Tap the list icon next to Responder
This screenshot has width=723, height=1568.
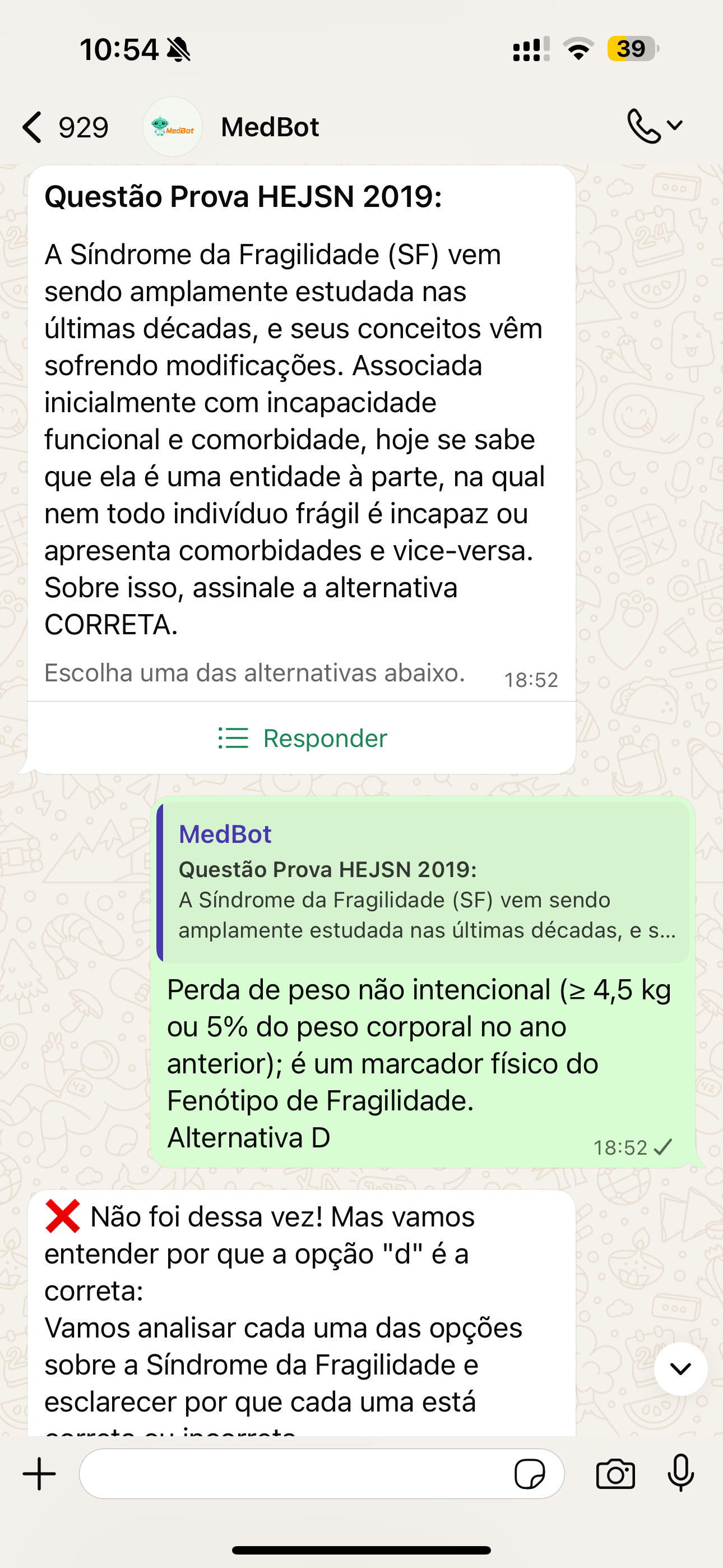(233, 738)
